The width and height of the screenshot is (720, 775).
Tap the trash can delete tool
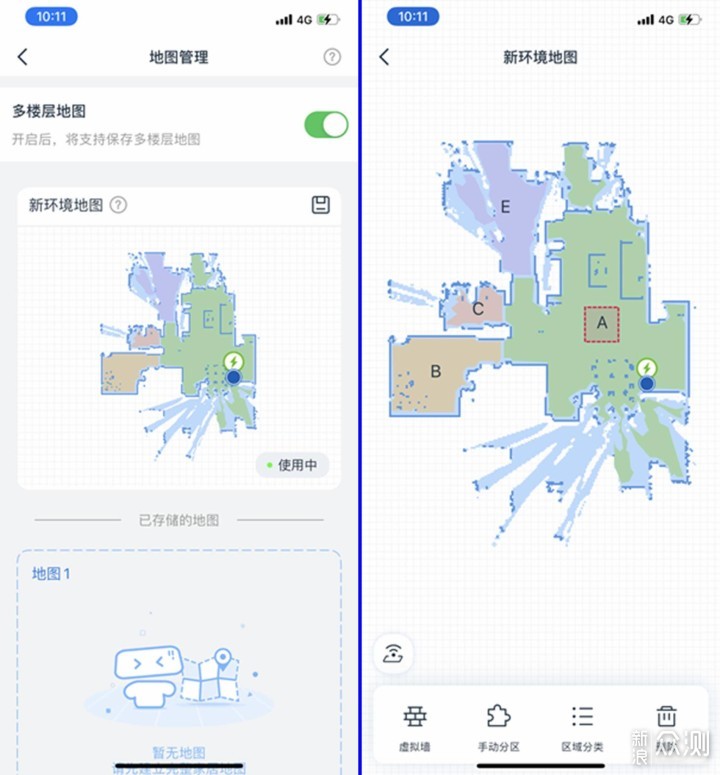(666, 722)
